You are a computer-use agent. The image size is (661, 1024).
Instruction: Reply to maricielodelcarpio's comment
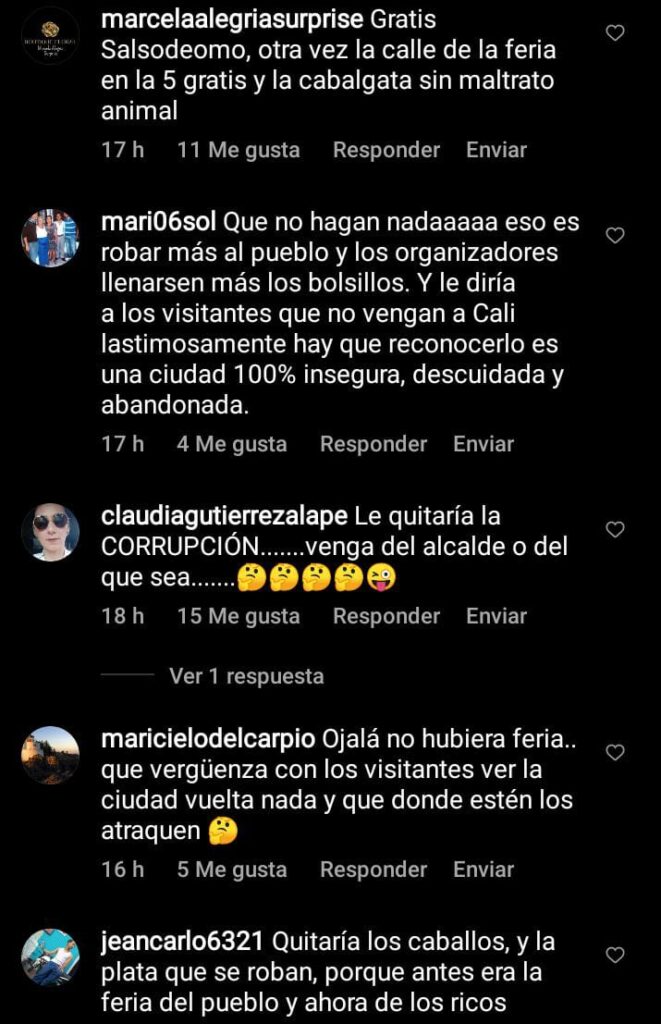[x=373, y=870]
